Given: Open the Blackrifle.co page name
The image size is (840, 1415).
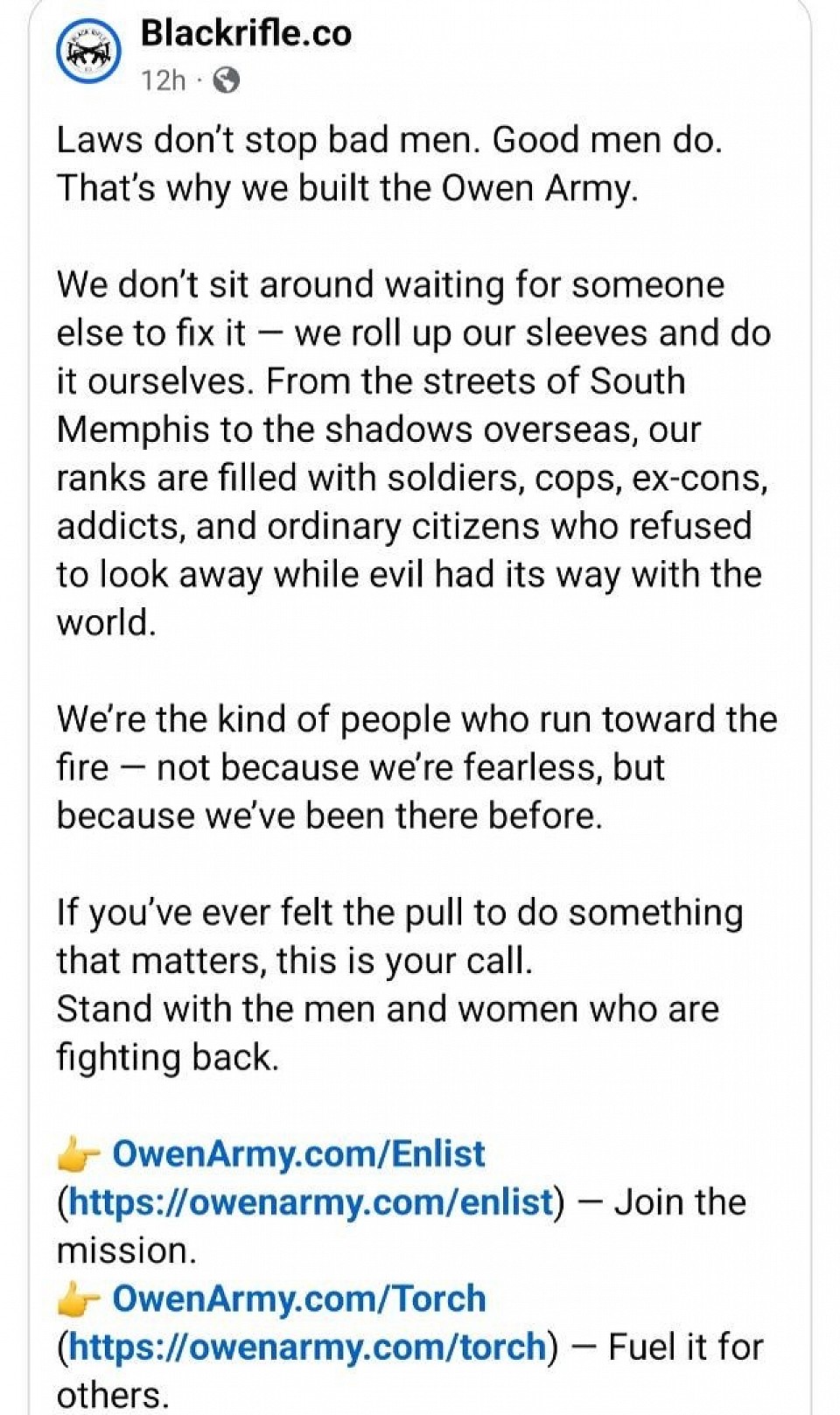Looking at the screenshot, I should [246, 33].
